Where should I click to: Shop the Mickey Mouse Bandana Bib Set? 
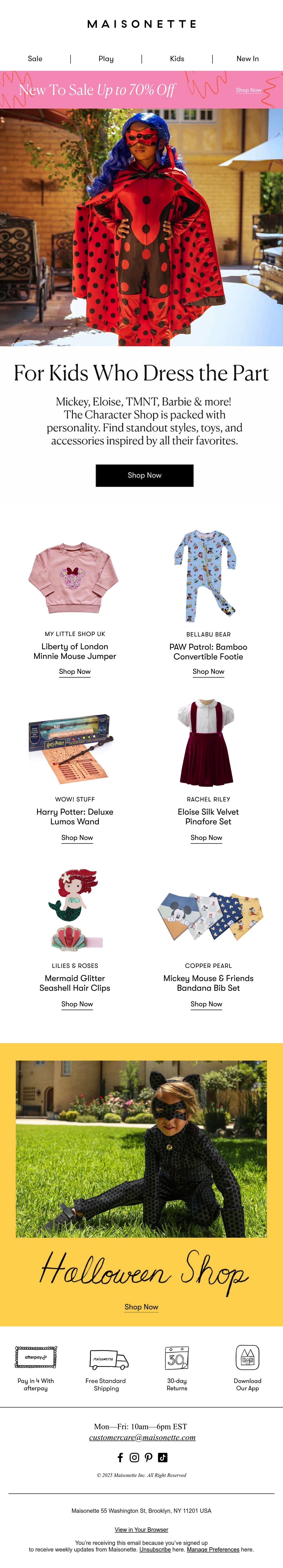(x=206, y=1004)
